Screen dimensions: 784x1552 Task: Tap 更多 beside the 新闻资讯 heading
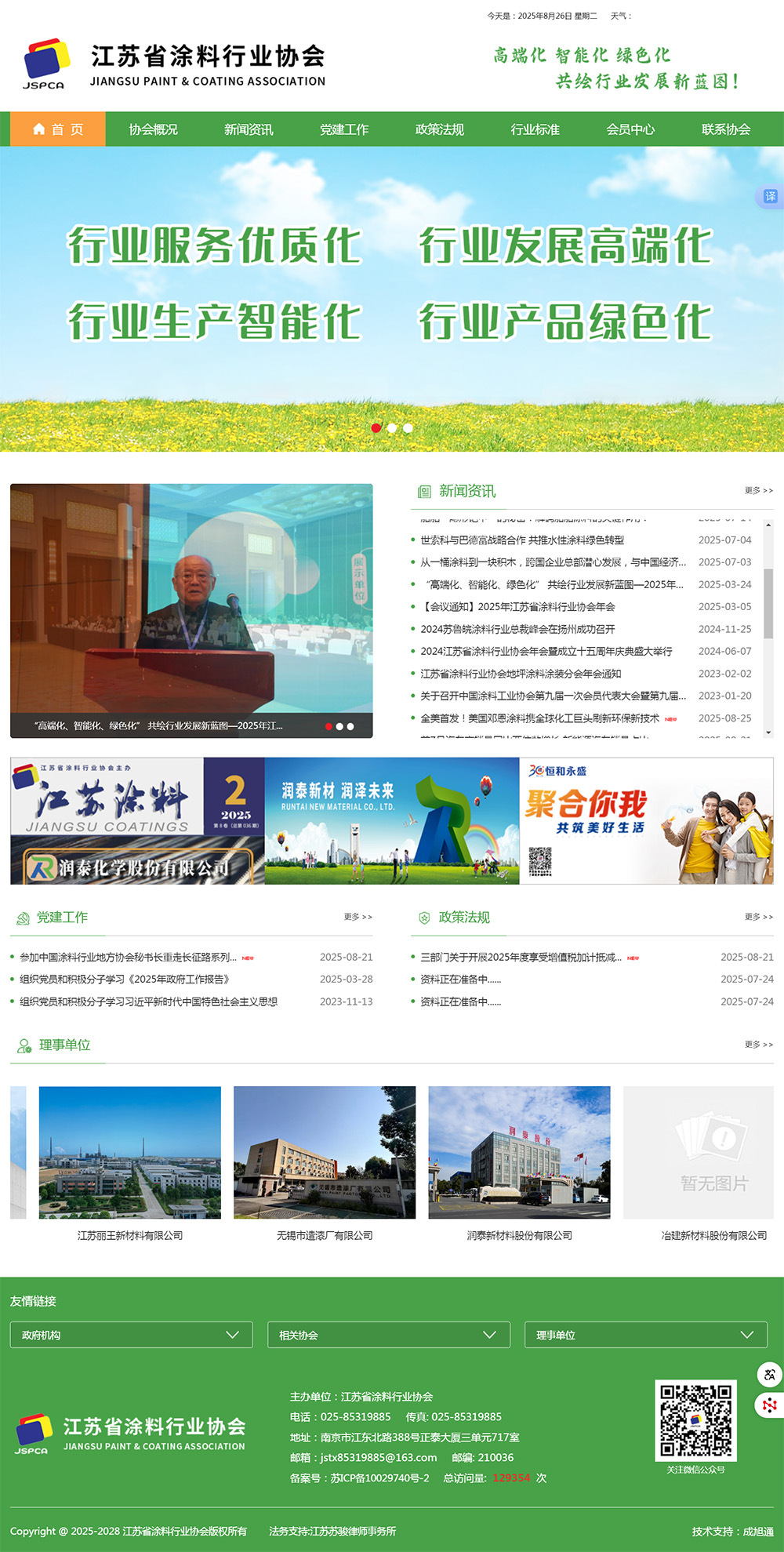[x=758, y=491]
